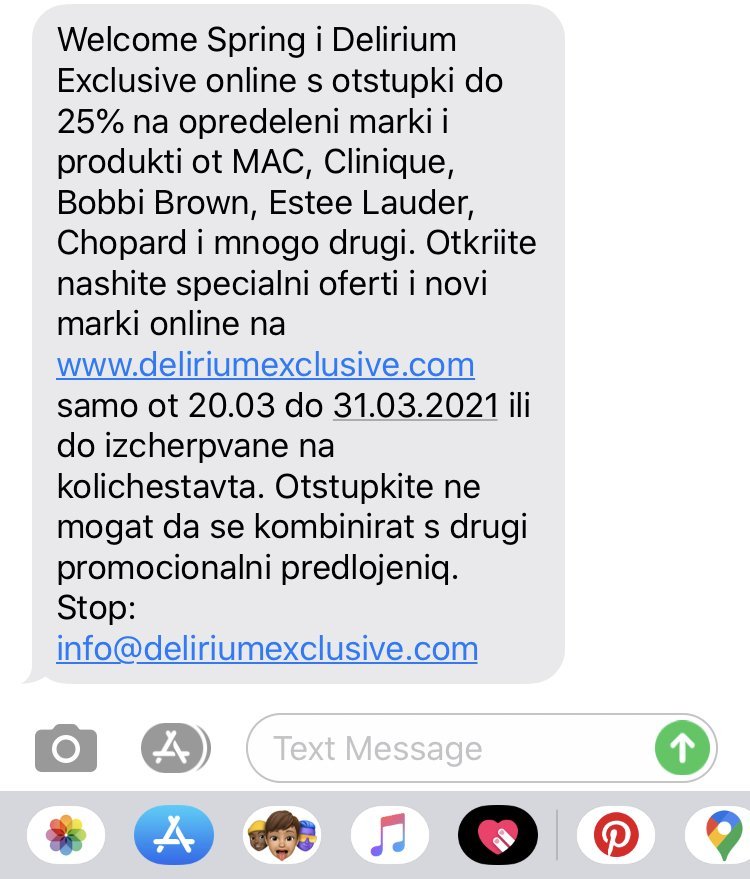Open the camera to attach a photo
This screenshot has height=879, width=750.
coord(66,748)
